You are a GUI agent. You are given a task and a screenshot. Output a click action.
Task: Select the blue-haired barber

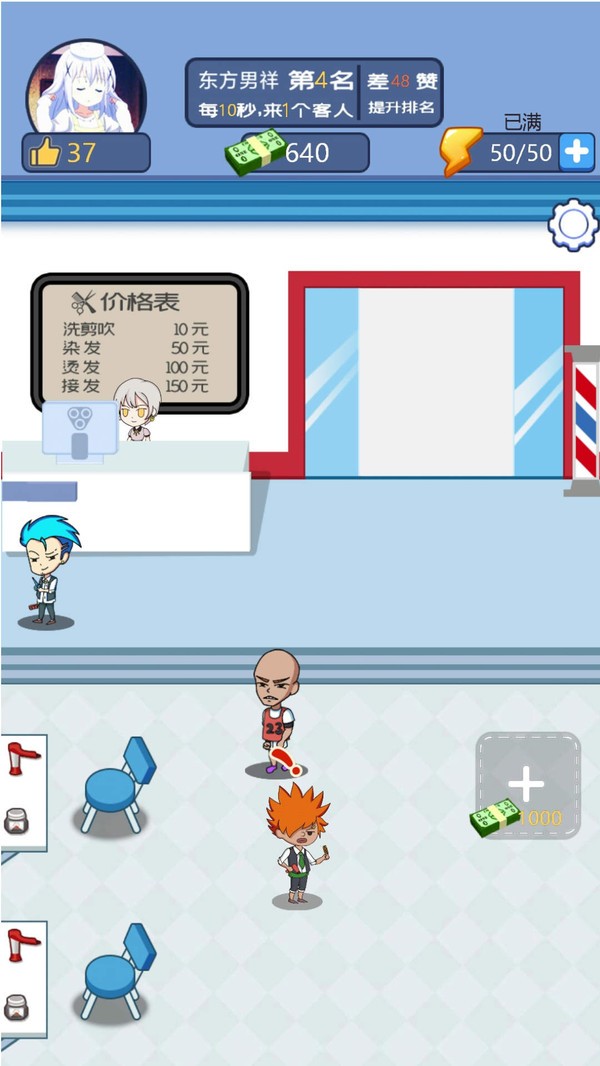[47, 572]
